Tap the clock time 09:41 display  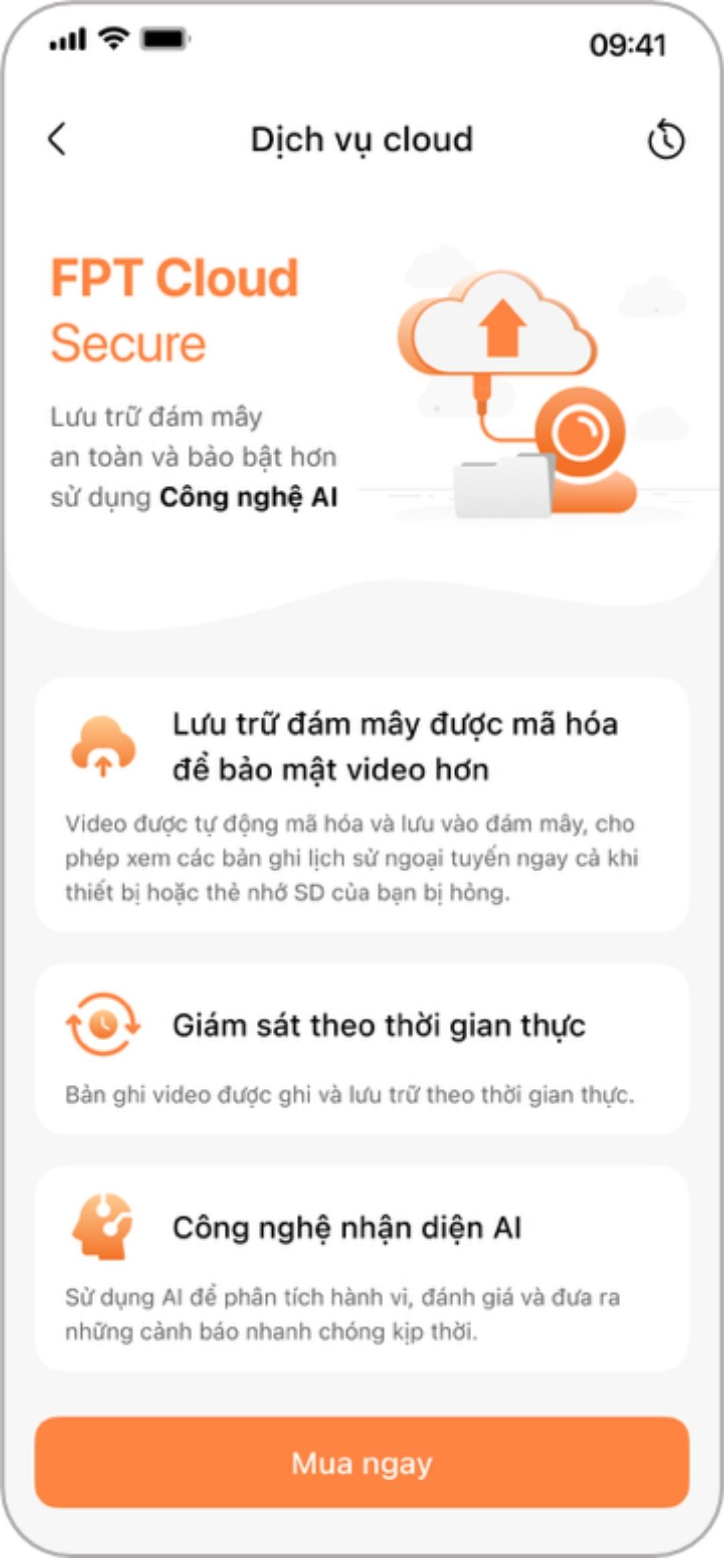628,42
